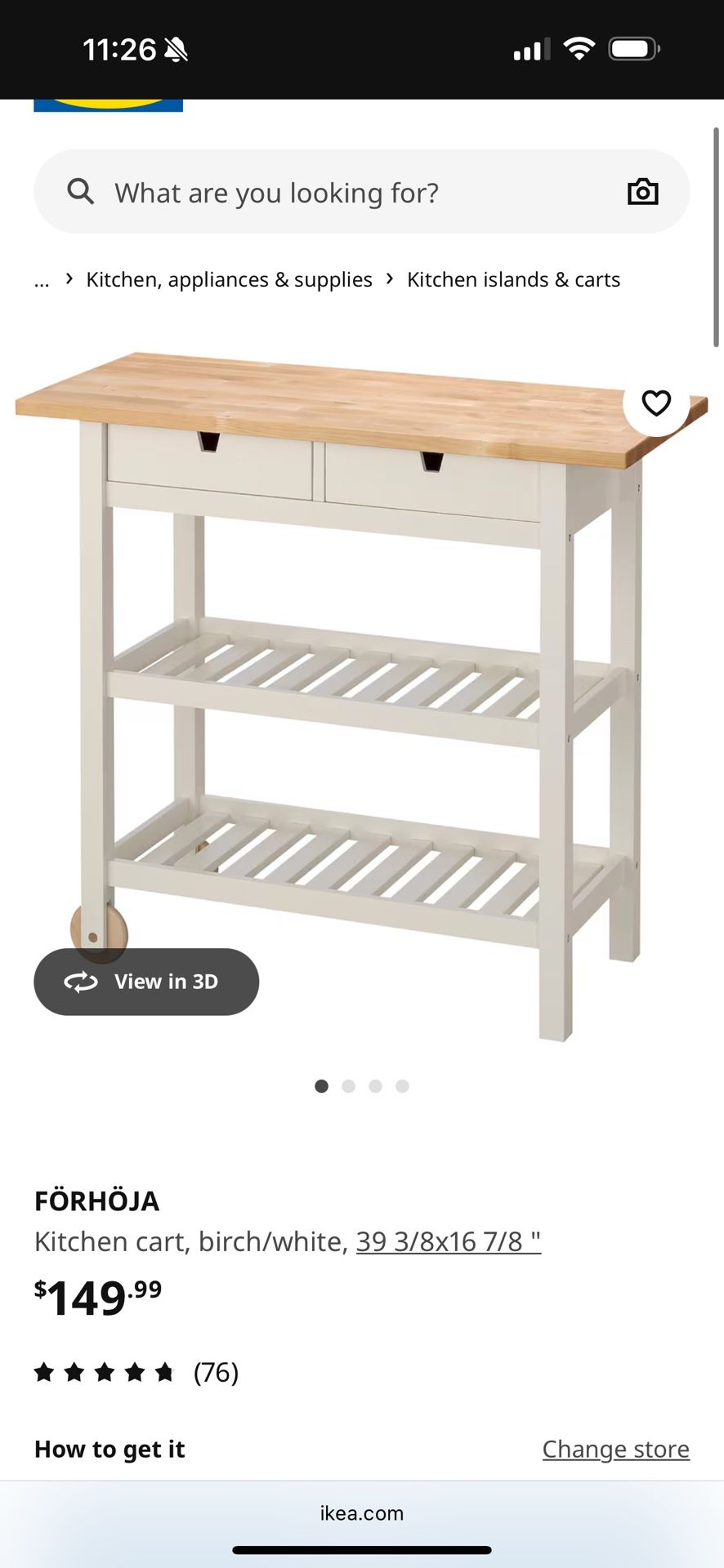Tap the Change store link
The width and height of the screenshot is (724, 1568).
pyautogui.click(x=616, y=1449)
